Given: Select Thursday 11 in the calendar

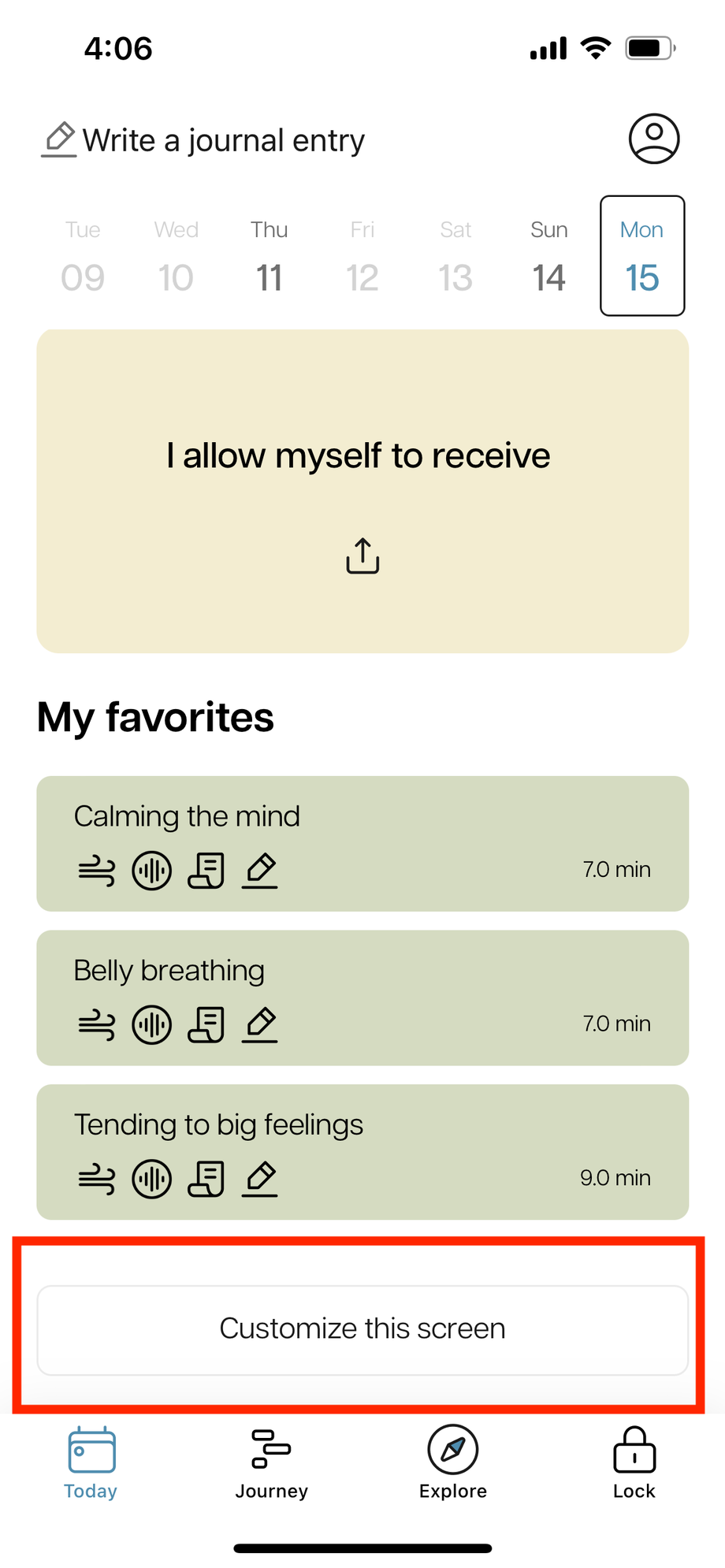Looking at the screenshot, I should (x=269, y=257).
